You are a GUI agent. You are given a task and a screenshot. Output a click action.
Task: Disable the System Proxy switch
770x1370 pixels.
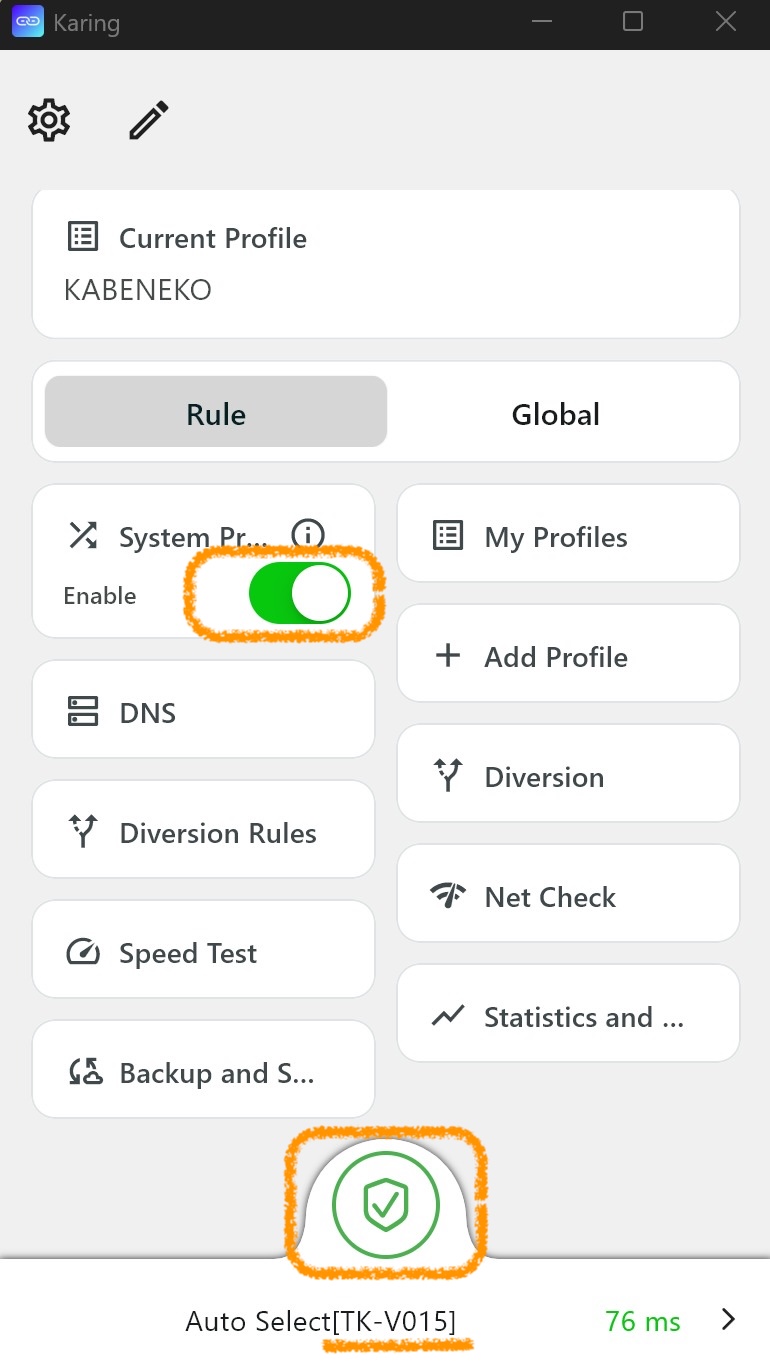pos(299,594)
